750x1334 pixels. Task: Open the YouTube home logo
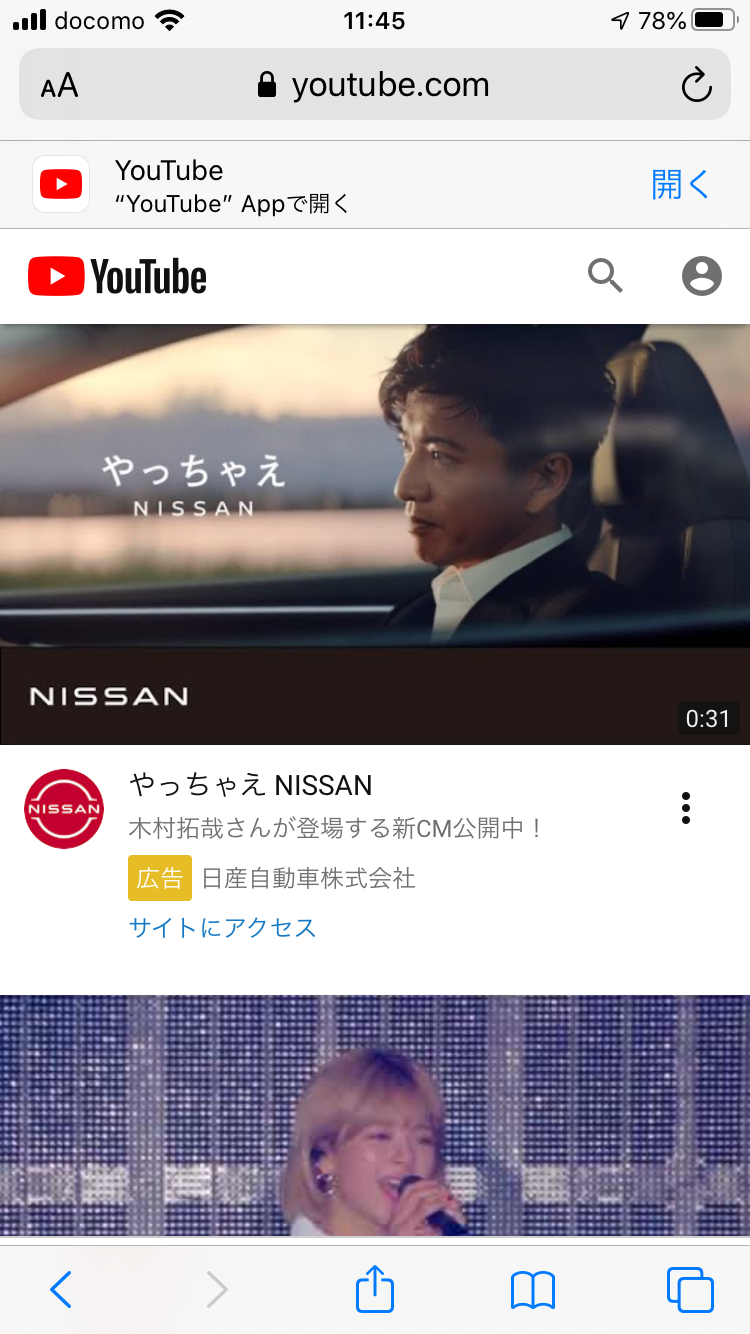[x=117, y=277]
